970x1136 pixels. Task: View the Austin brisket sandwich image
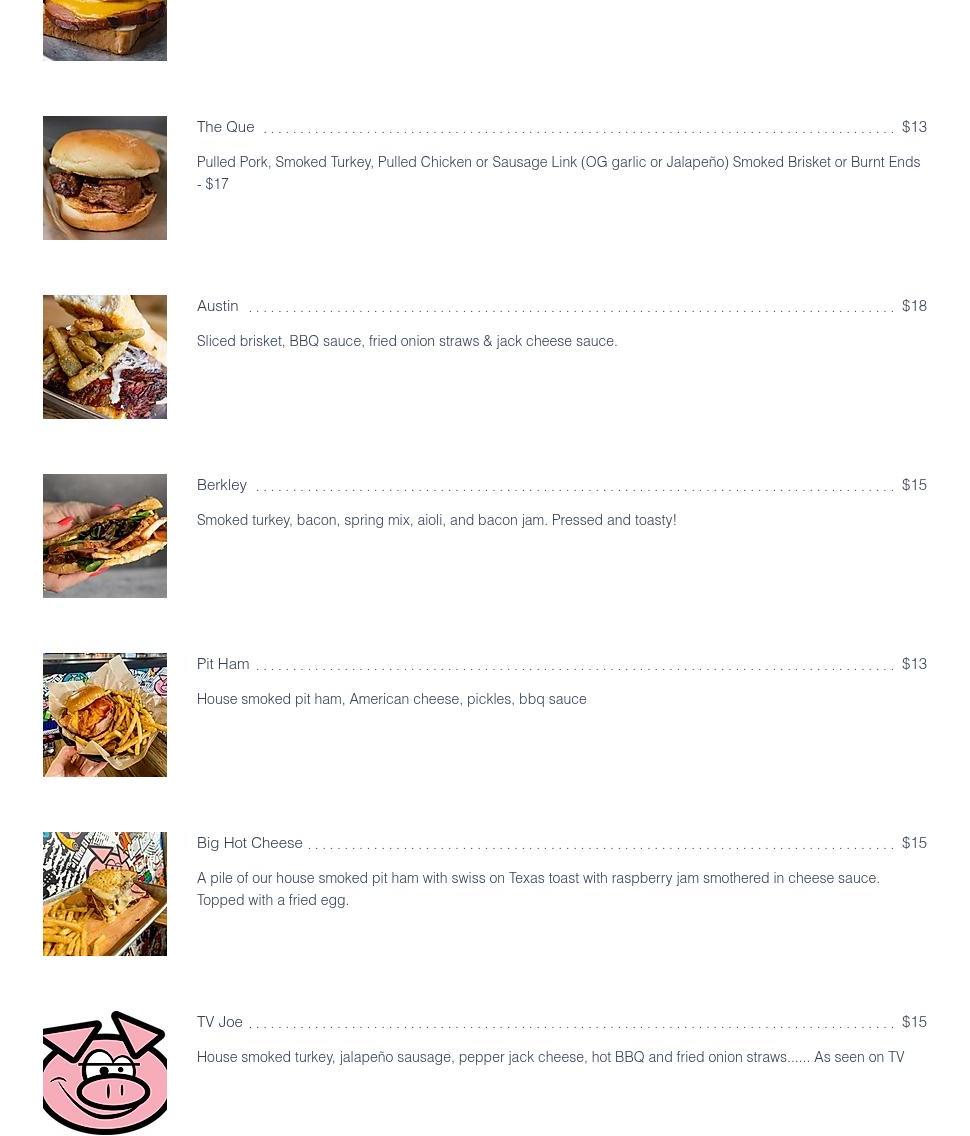click(x=105, y=357)
